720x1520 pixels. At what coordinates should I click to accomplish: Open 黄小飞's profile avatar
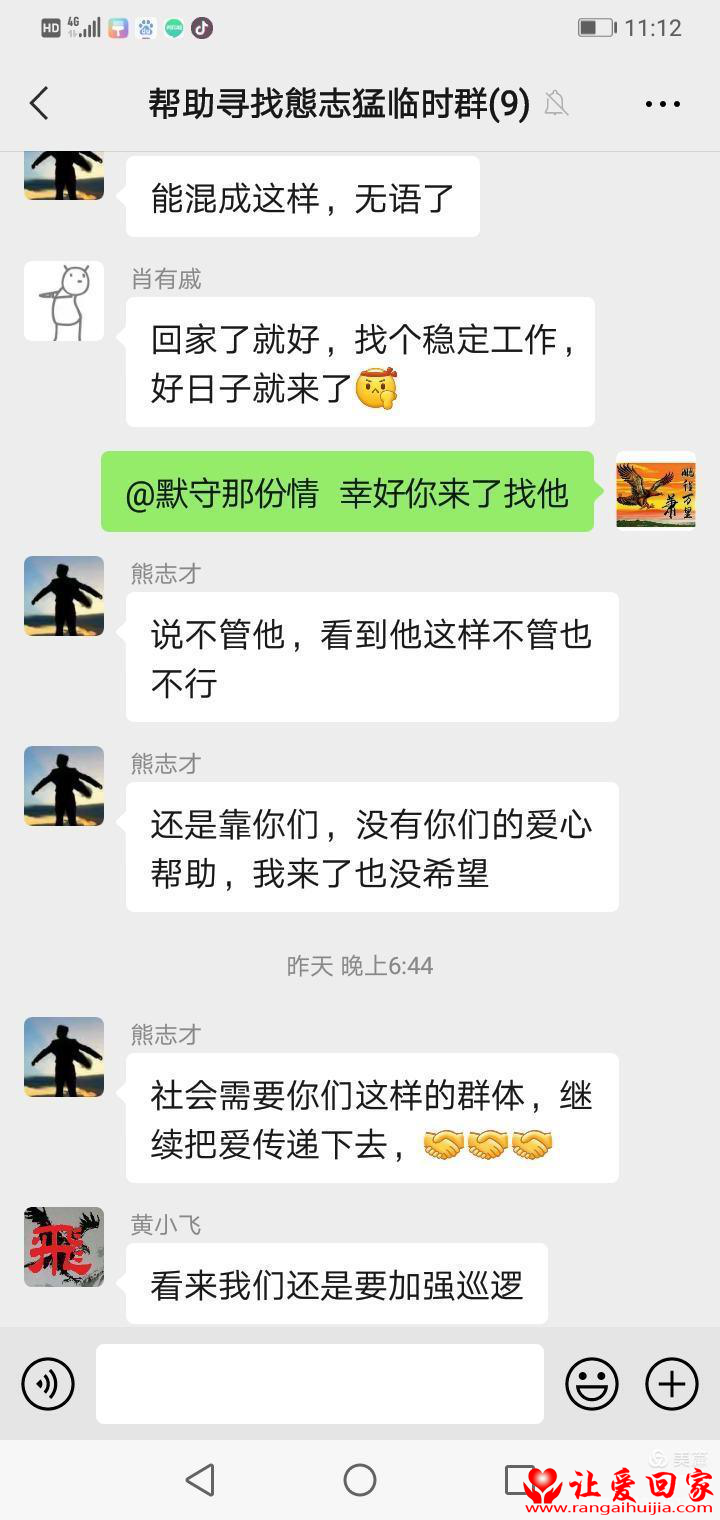[64, 1247]
